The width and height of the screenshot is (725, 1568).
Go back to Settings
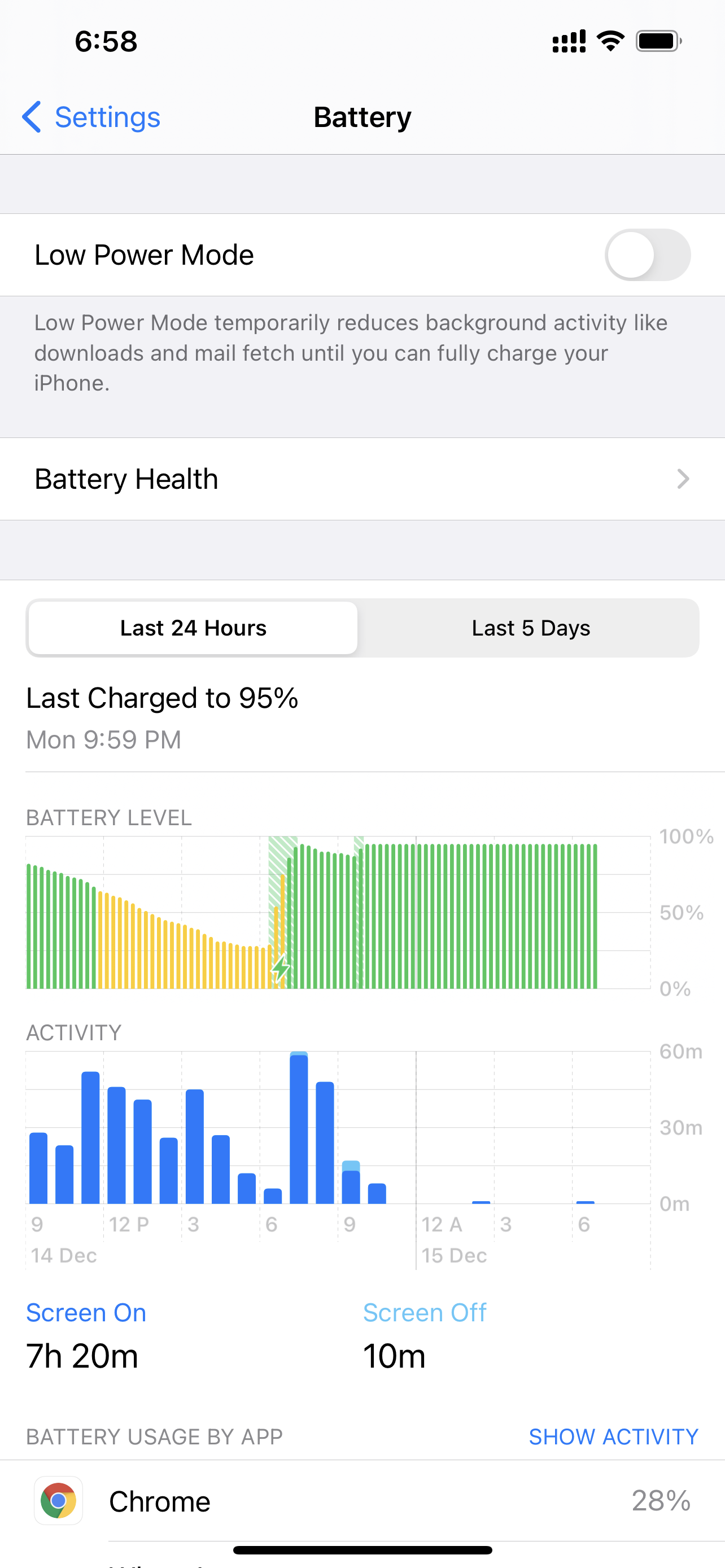point(91,117)
